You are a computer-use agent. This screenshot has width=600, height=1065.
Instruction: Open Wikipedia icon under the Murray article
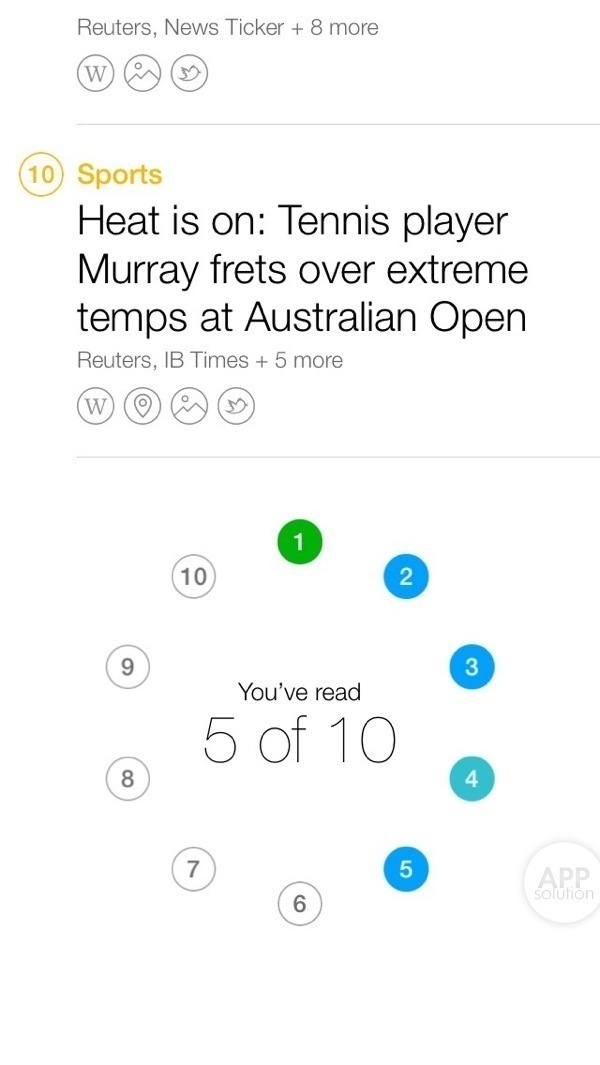point(95,406)
